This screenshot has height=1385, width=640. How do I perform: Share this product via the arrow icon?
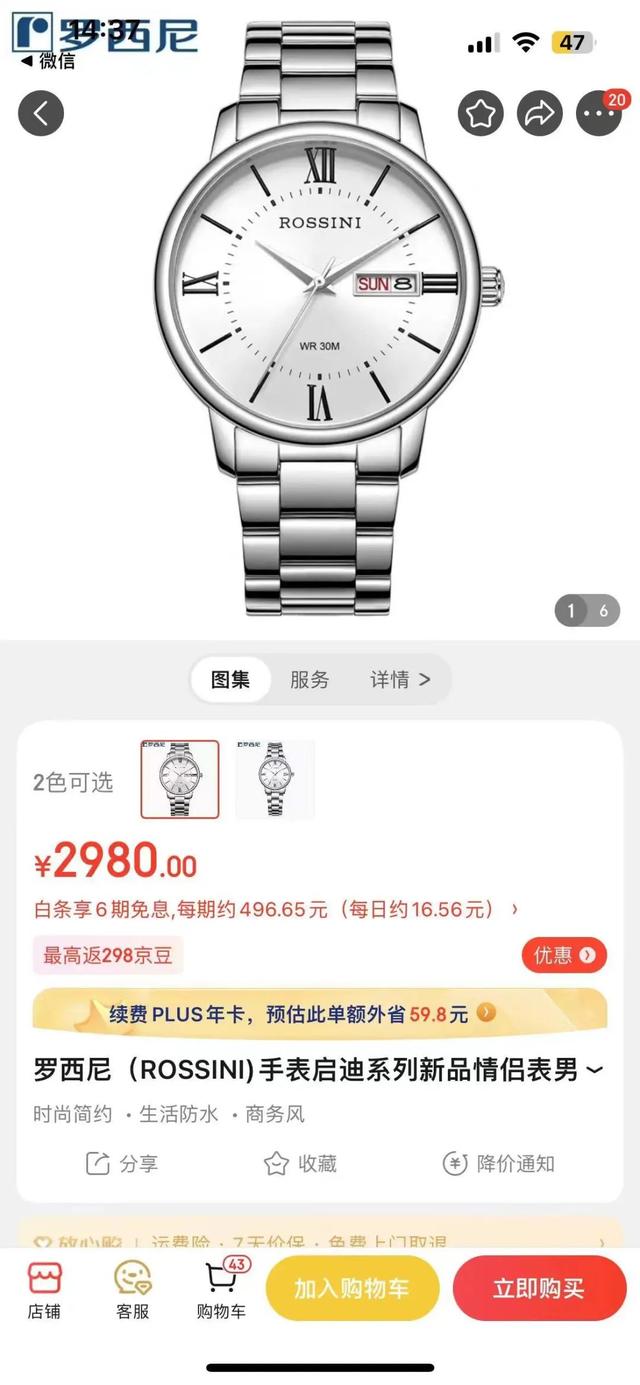click(540, 113)
